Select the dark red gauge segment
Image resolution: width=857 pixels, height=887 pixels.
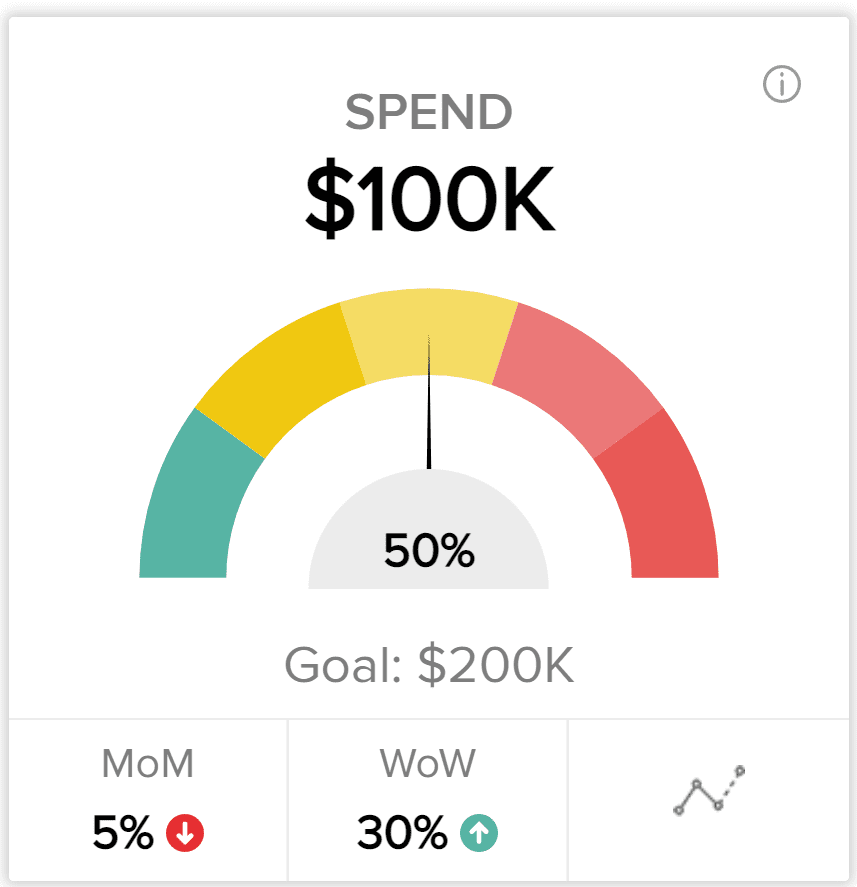coord(672,510)
